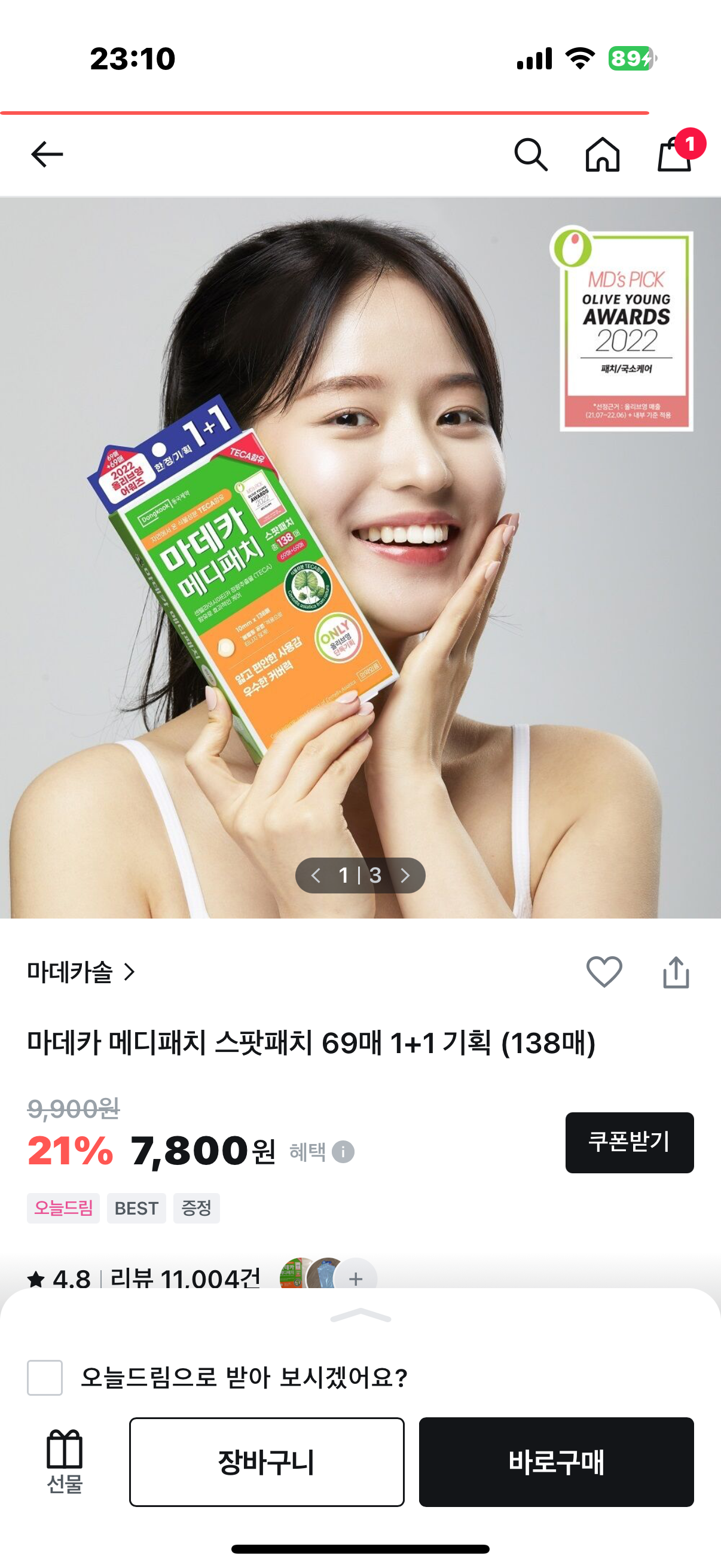The width and height of the screenshot is (721, 1568).
Task: Check the 오늘드림으로 받아 보시겠어요 box
Action: pos(45,1377)
